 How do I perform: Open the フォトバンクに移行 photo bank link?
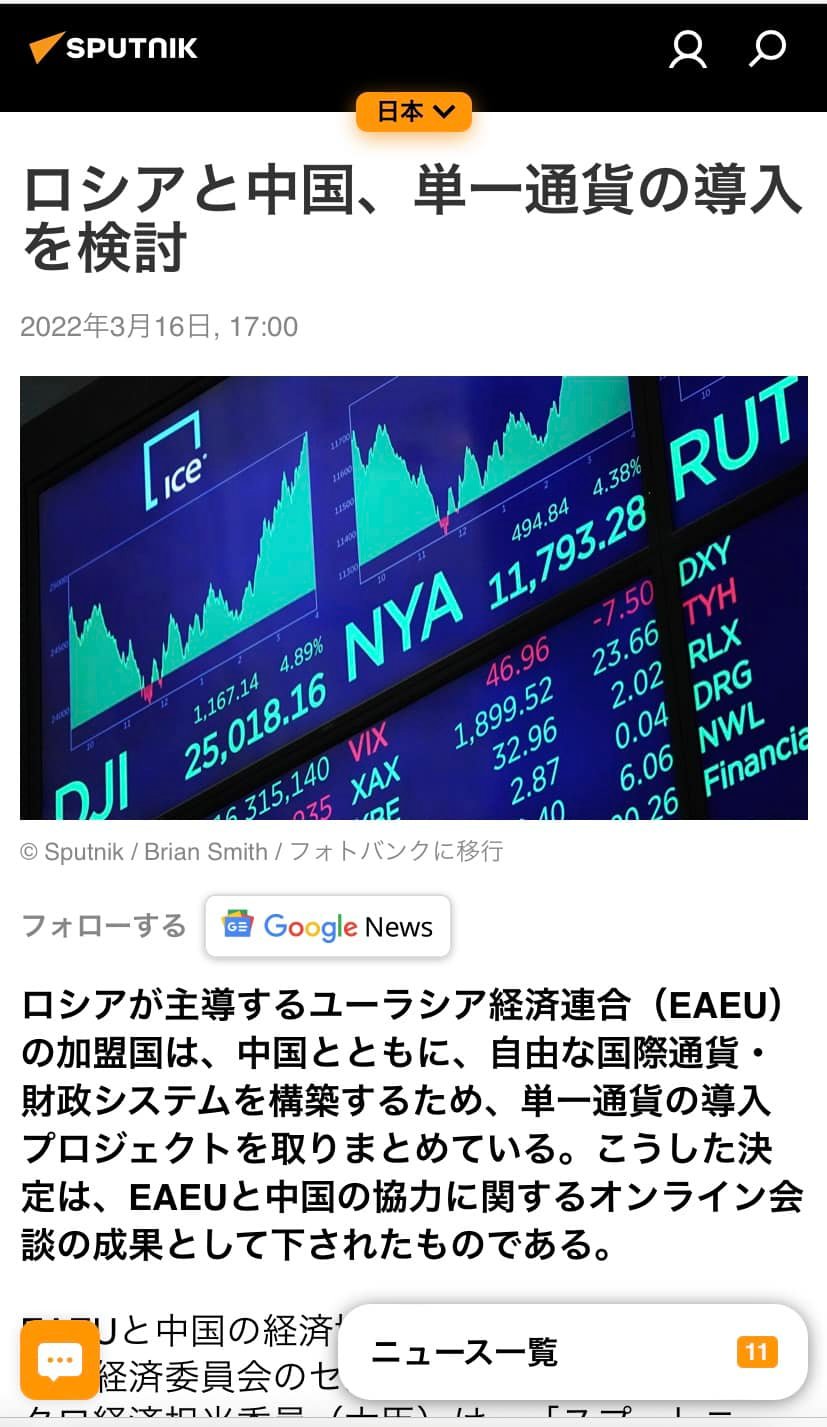(x=396, y=852)
